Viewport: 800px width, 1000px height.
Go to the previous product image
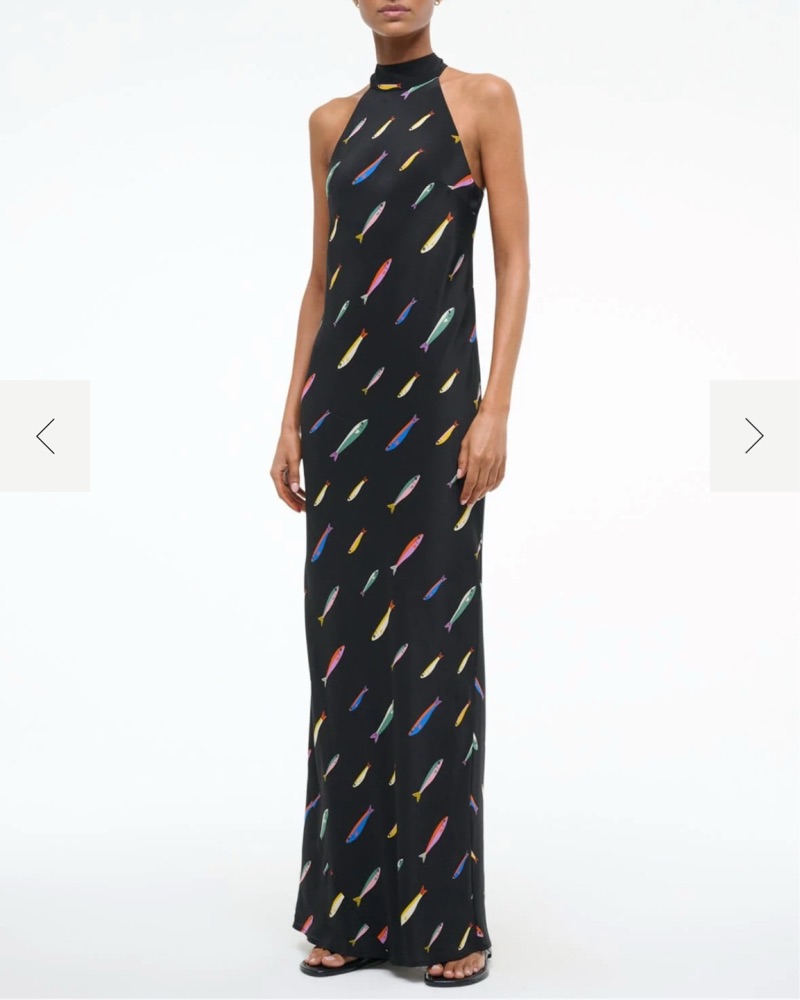pyautogui.click(x=45, y=436)
